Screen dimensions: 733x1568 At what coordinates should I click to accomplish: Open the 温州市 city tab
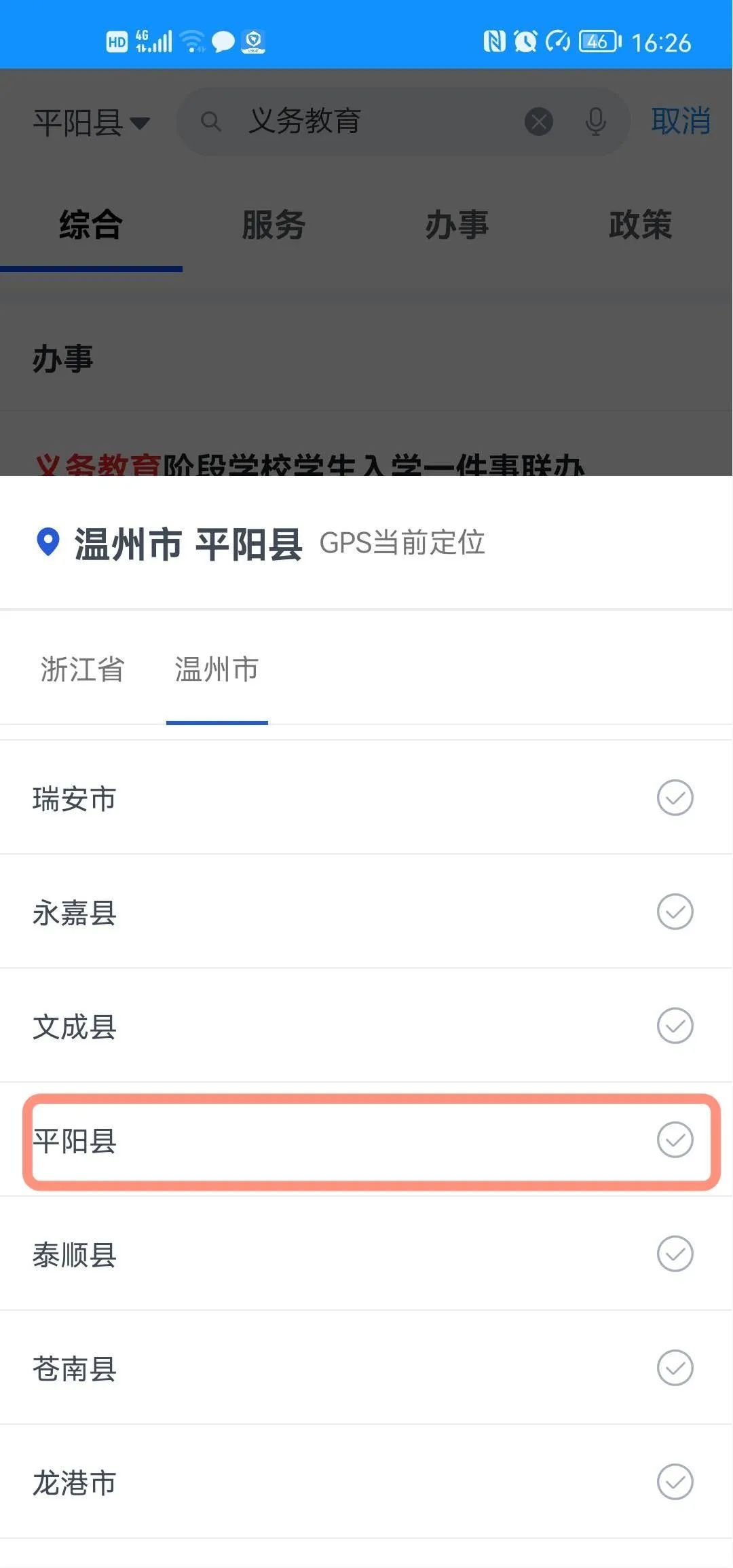pyautogui.click(x=217, y=669)
